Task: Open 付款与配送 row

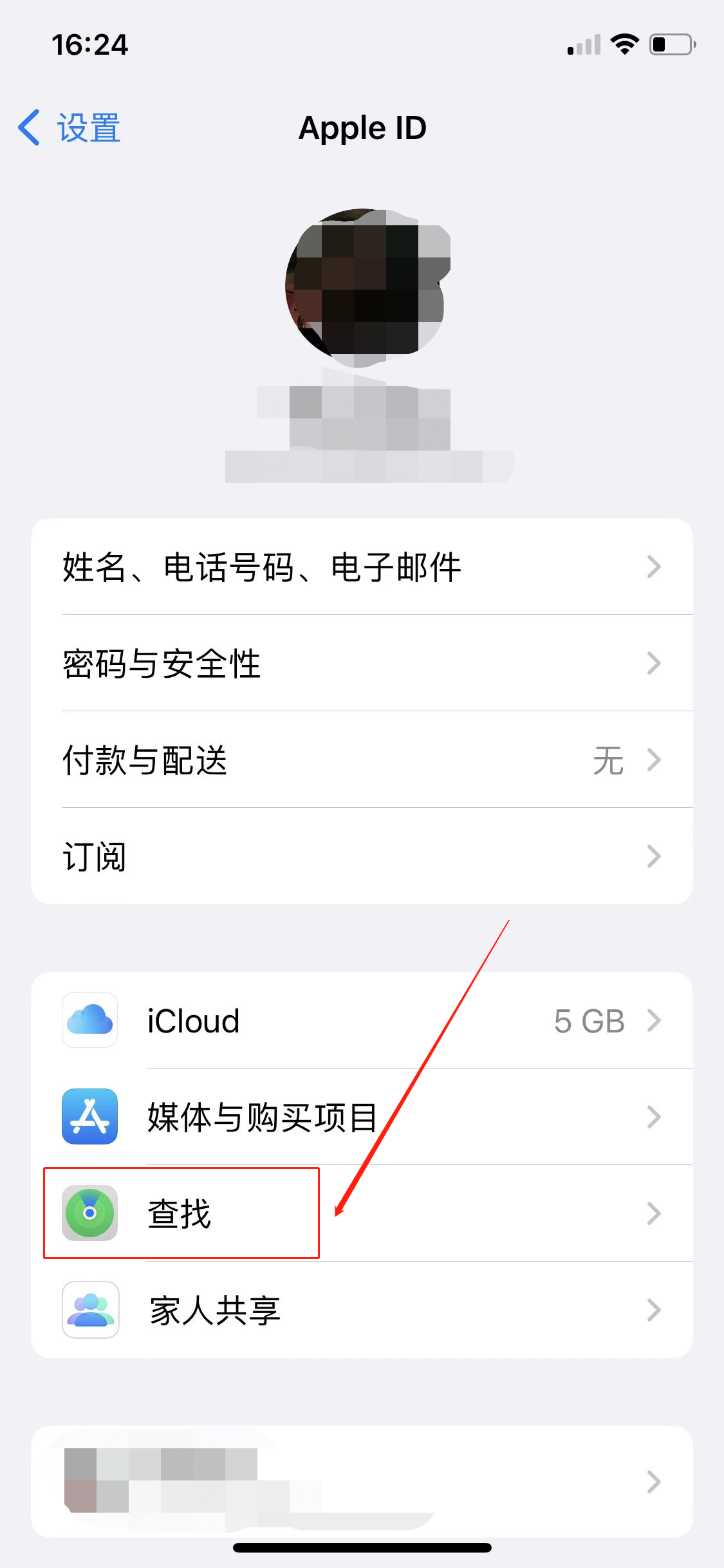Action: click(362, 760)
